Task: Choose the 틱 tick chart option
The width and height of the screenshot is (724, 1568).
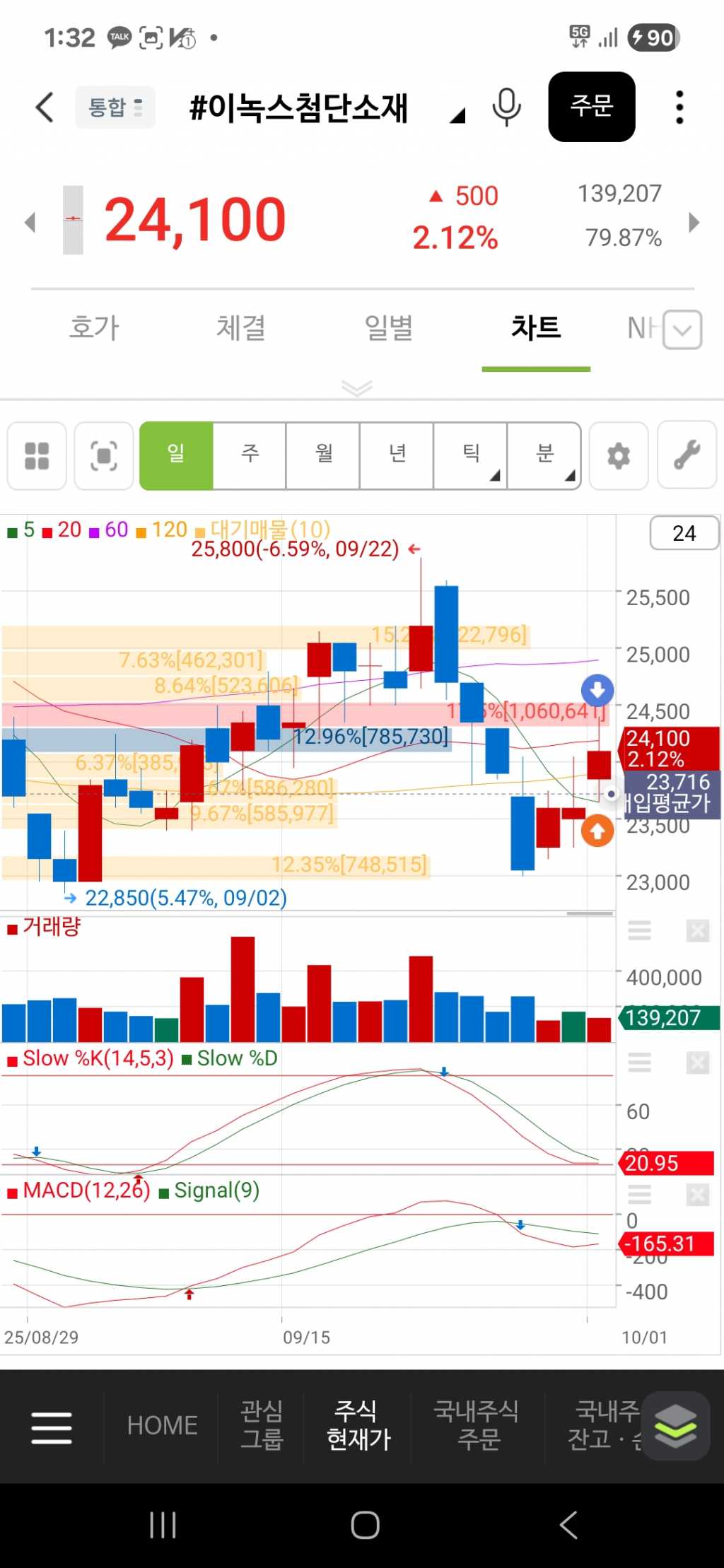Action: tap(471, 455)
